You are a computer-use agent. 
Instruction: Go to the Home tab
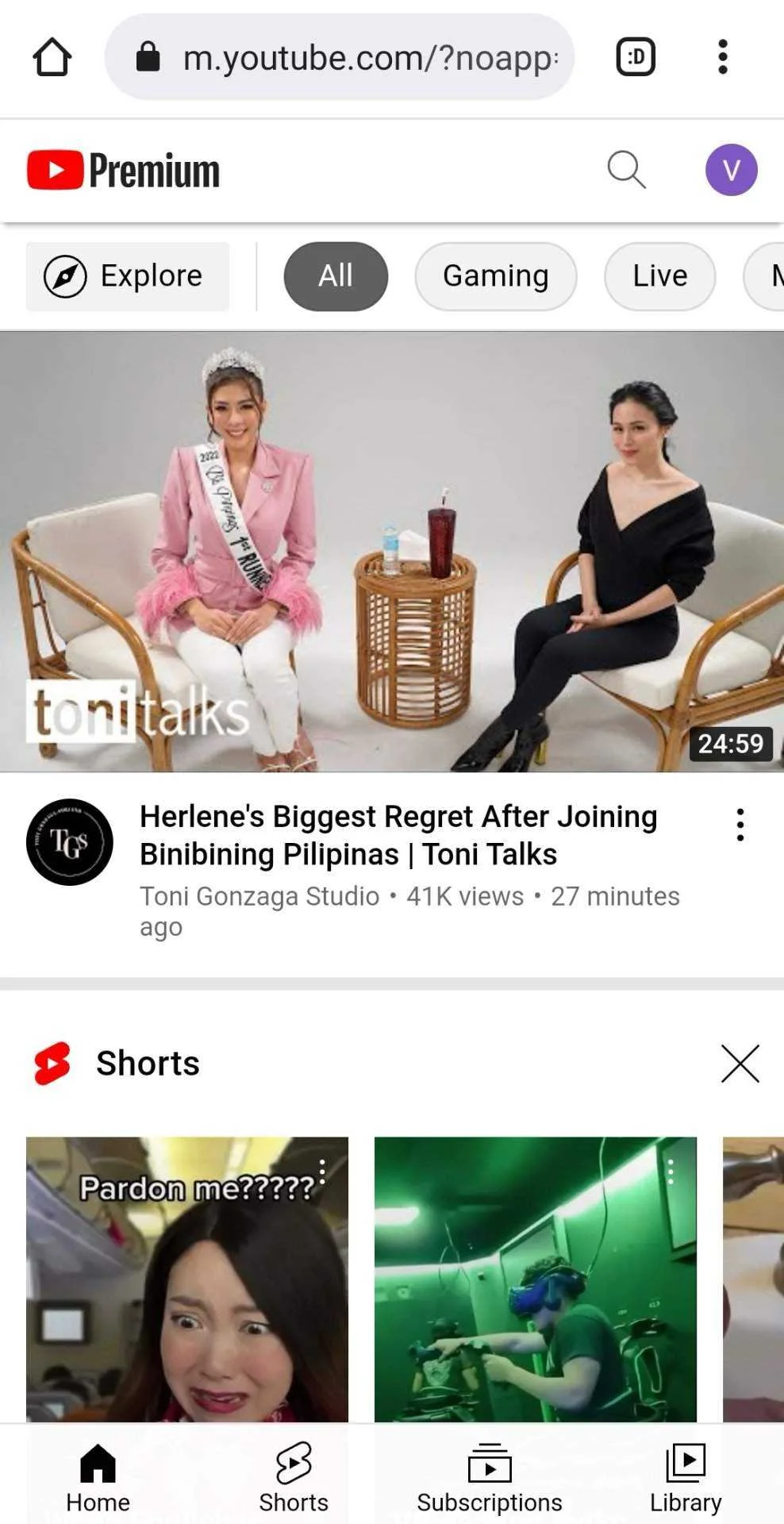(98, 1476)
